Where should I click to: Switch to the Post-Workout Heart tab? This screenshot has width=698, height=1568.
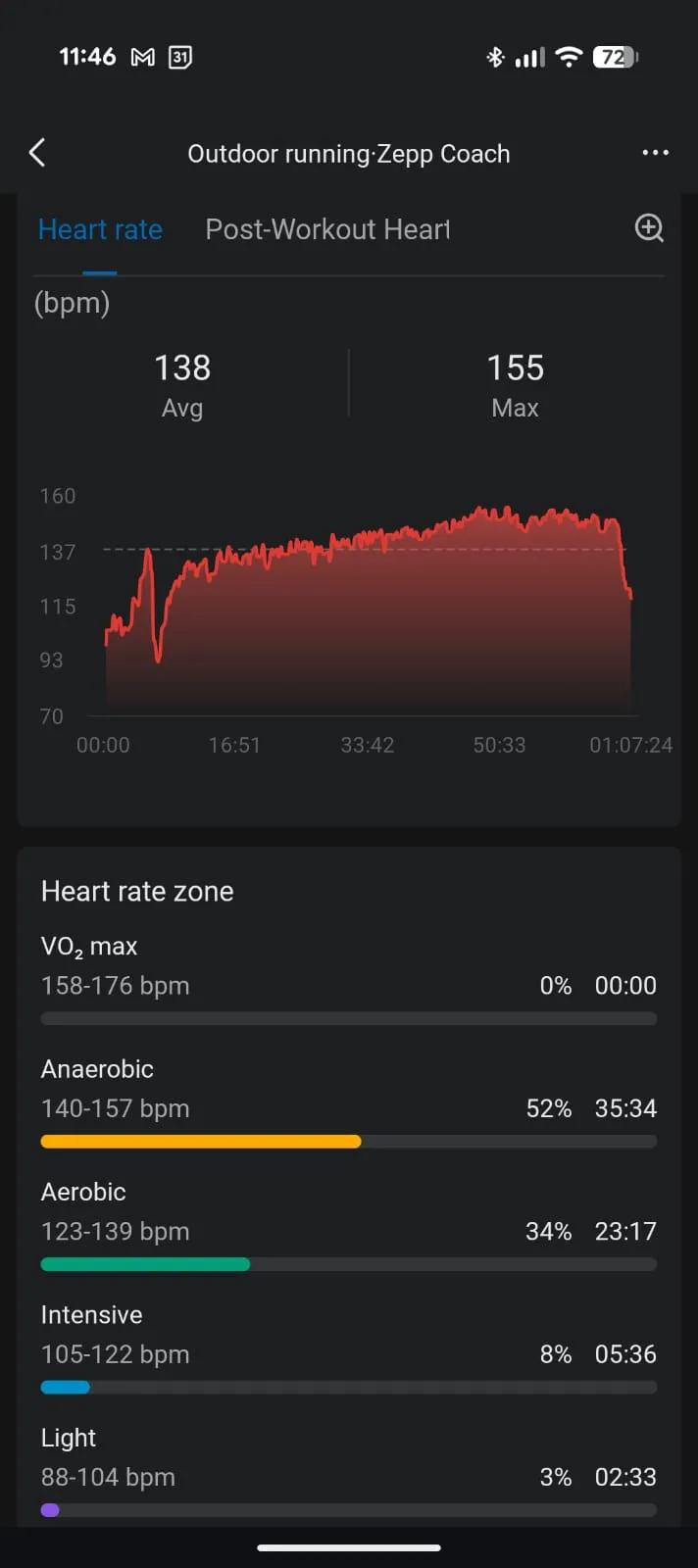pyautogui.click(x=327, y=229)
